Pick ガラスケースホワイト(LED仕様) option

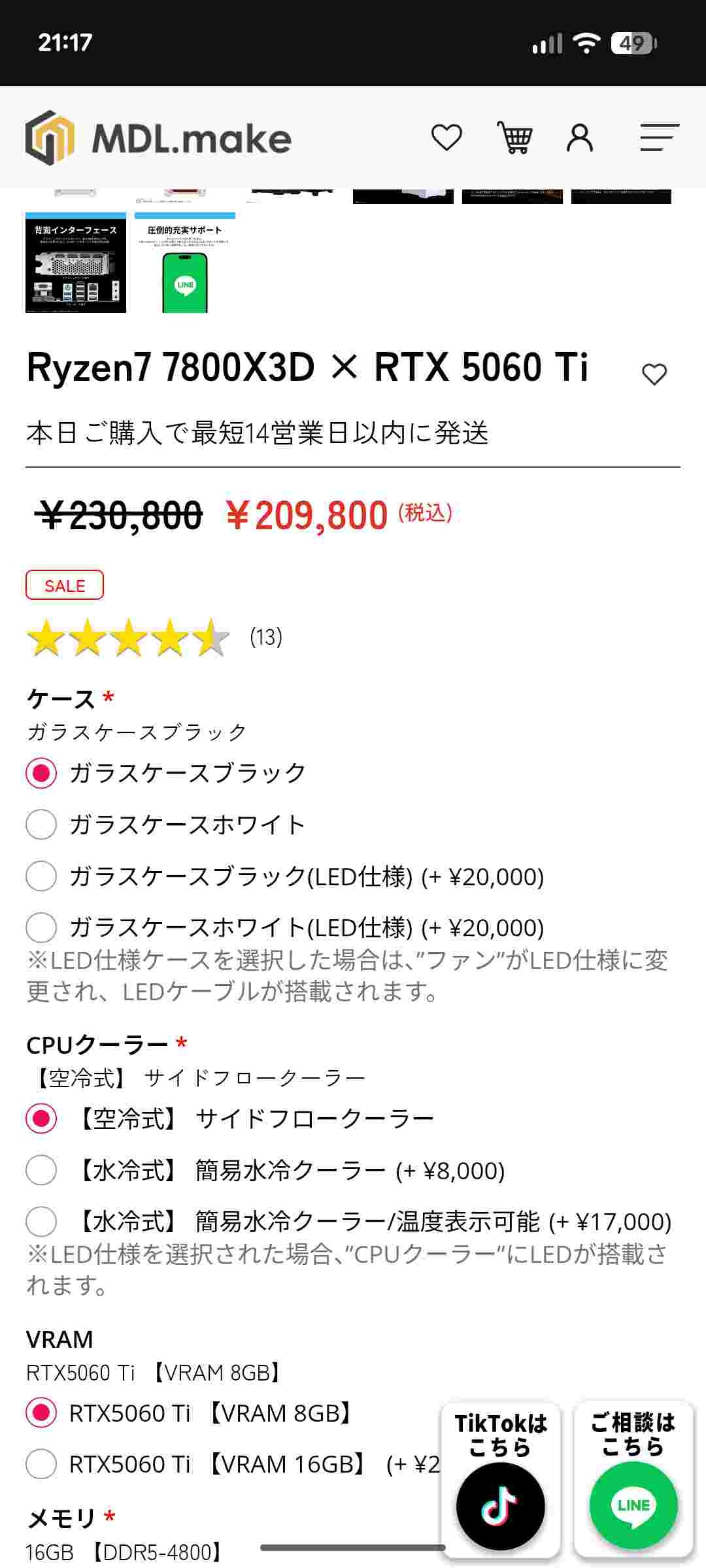(x=41, y=927)
